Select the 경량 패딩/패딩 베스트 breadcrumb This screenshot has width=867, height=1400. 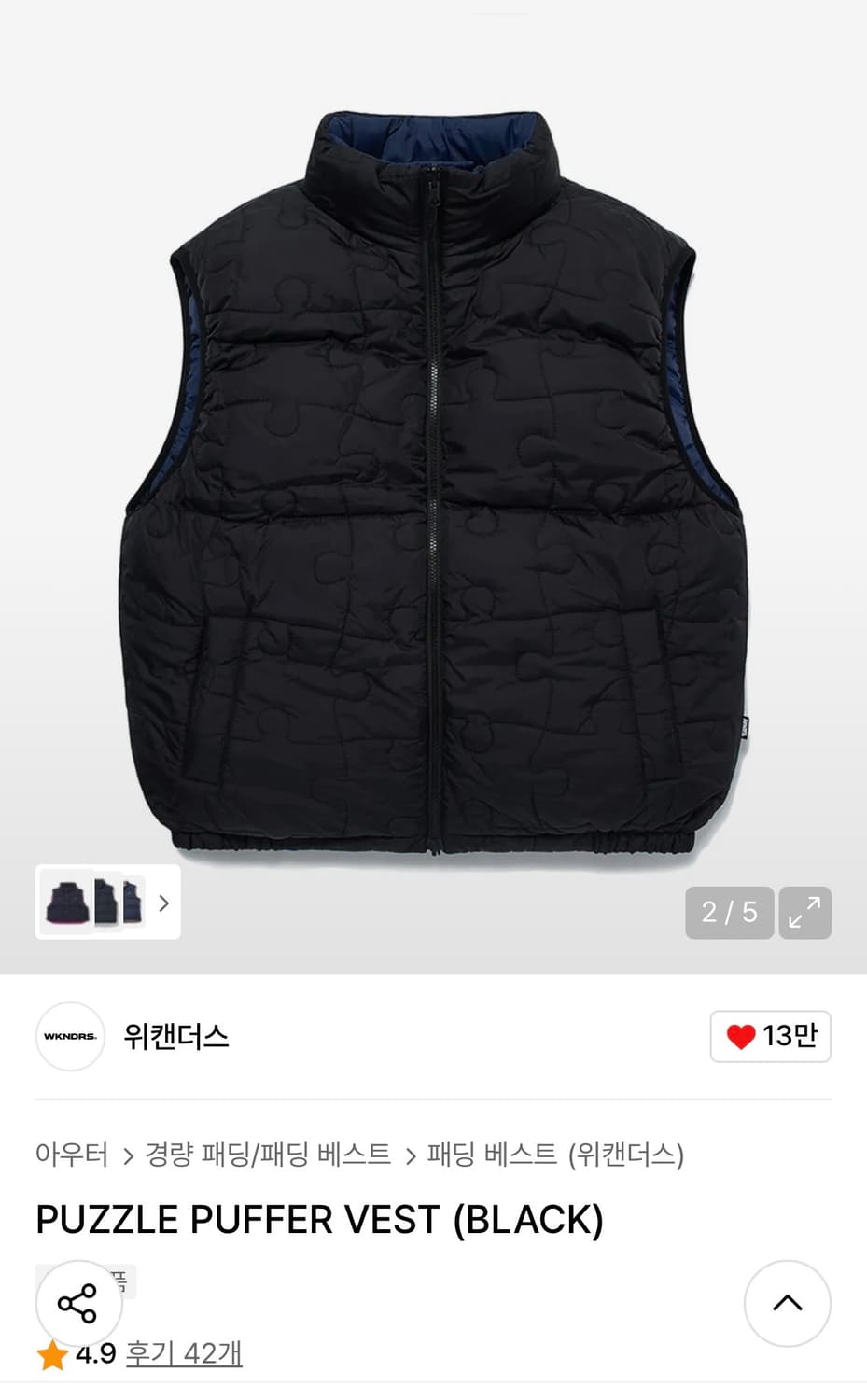(270, 1155)
